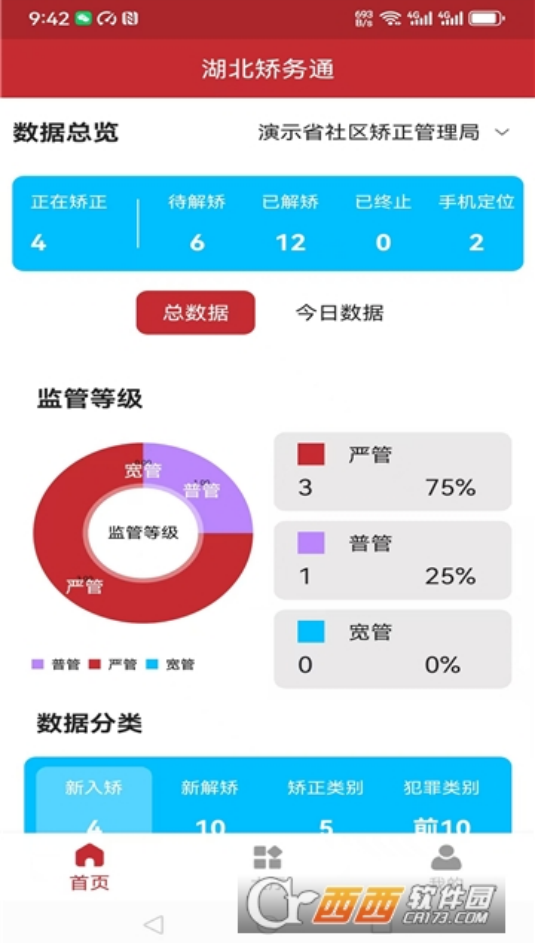
Task: Select the 矫正类别 category
Action: [x=325, y=800]
